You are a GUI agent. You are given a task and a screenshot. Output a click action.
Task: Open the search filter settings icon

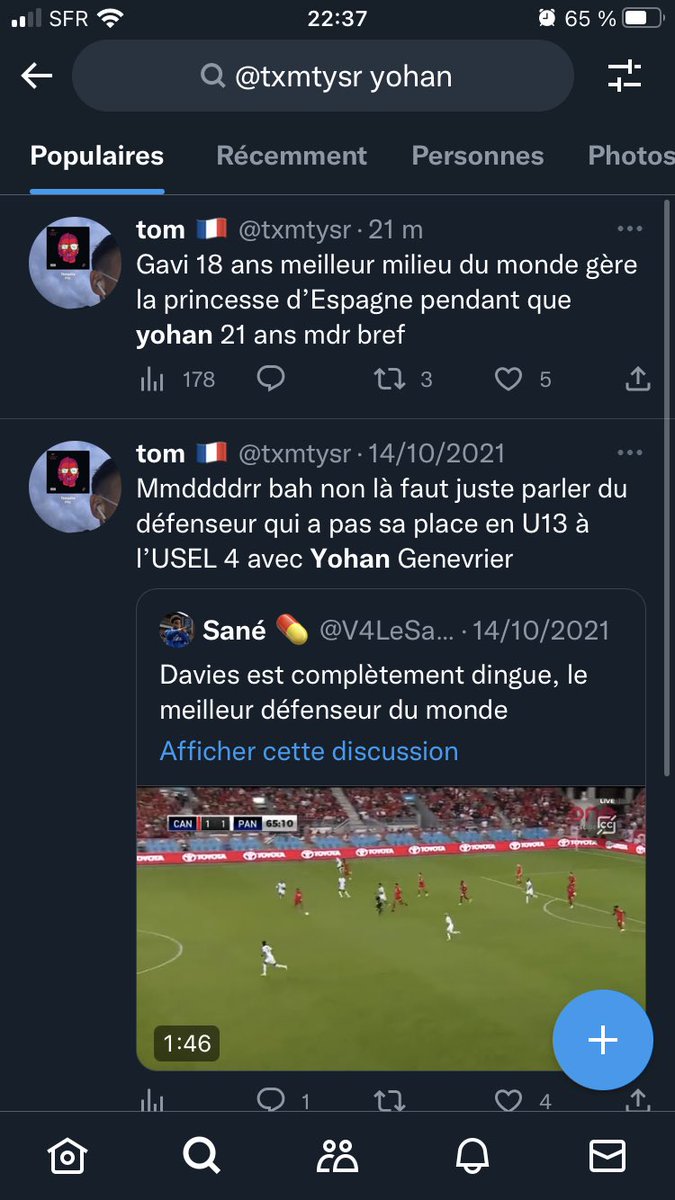coord(624,76)
